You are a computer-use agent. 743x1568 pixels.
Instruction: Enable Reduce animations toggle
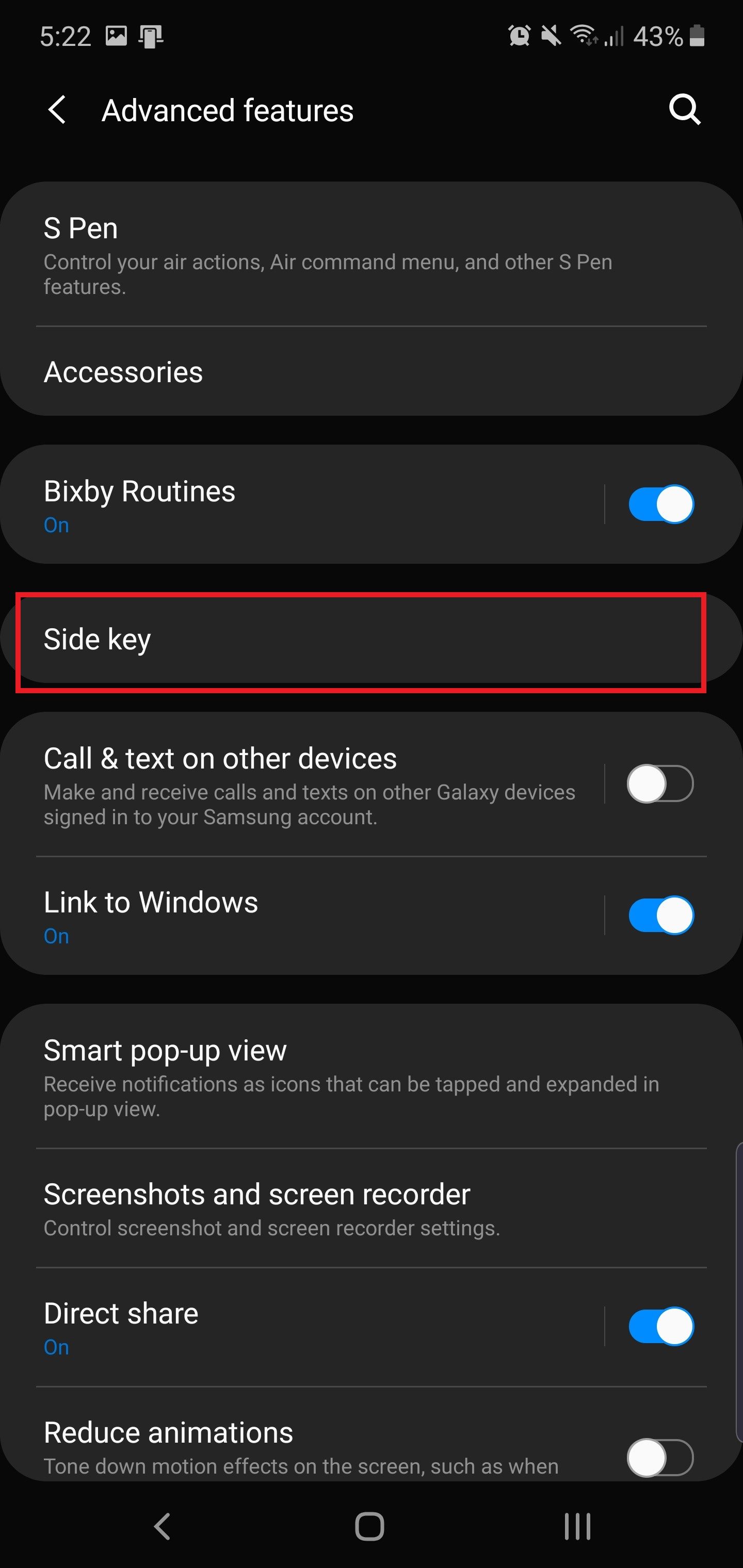[661, 1457]
